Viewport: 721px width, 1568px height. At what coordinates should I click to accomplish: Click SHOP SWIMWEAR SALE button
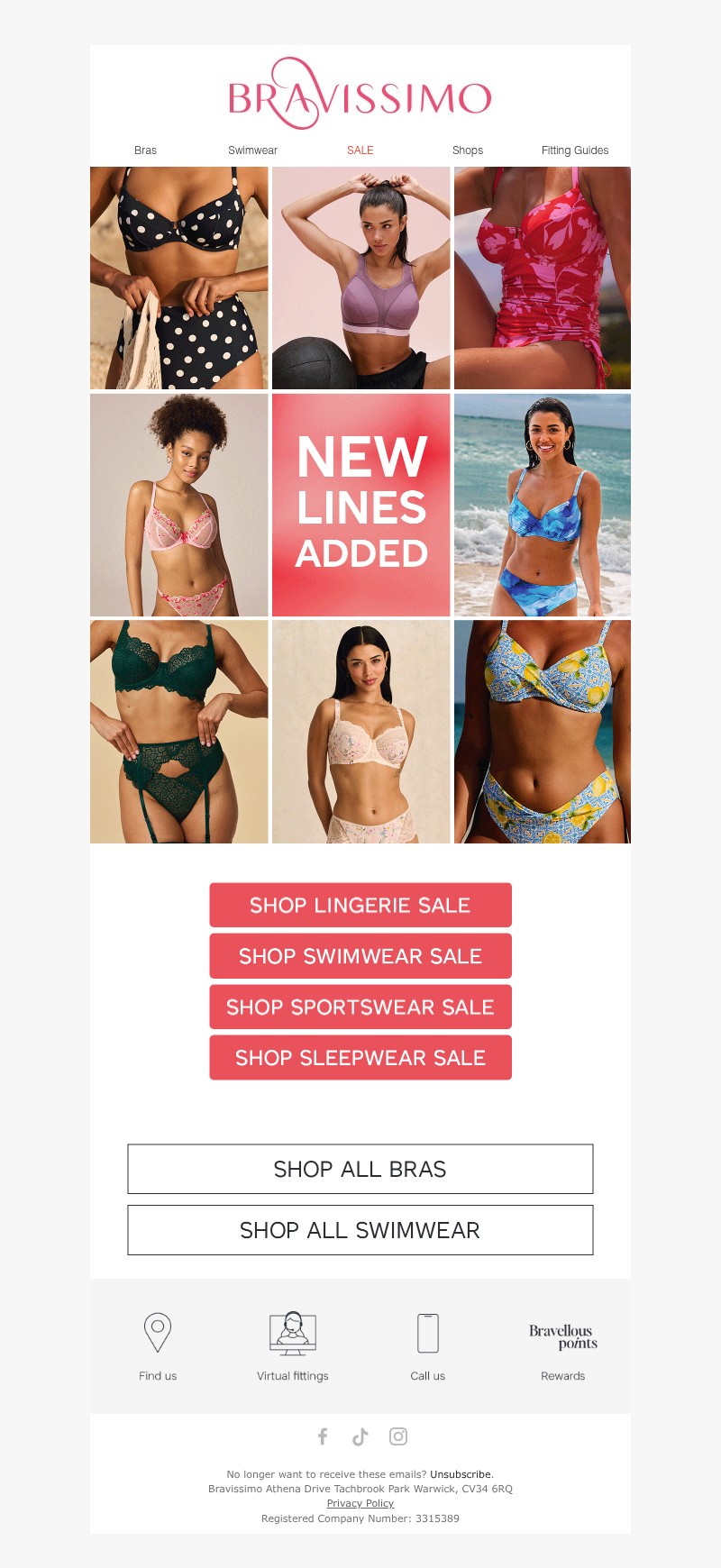click(x=360, y=955)
